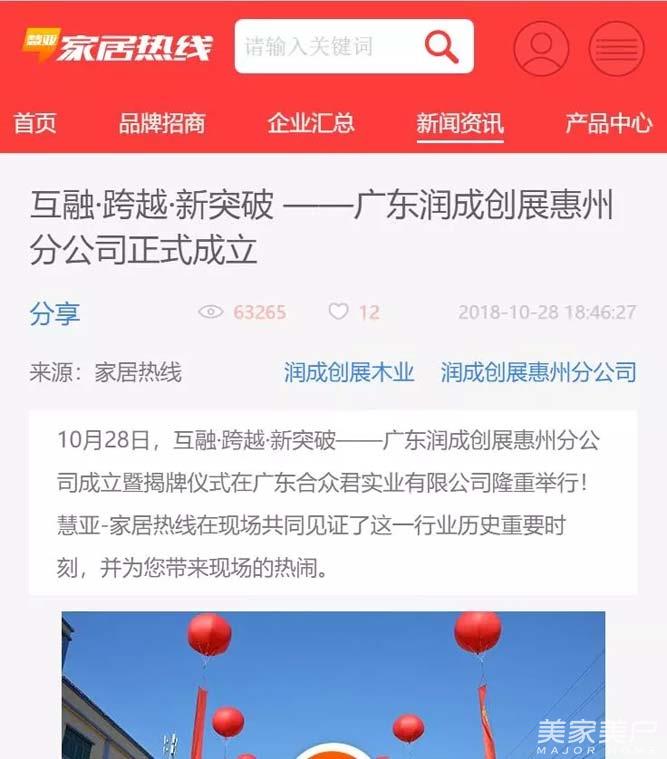
Task: Open the red balloons article photo
Action: (x=333, y=685)
